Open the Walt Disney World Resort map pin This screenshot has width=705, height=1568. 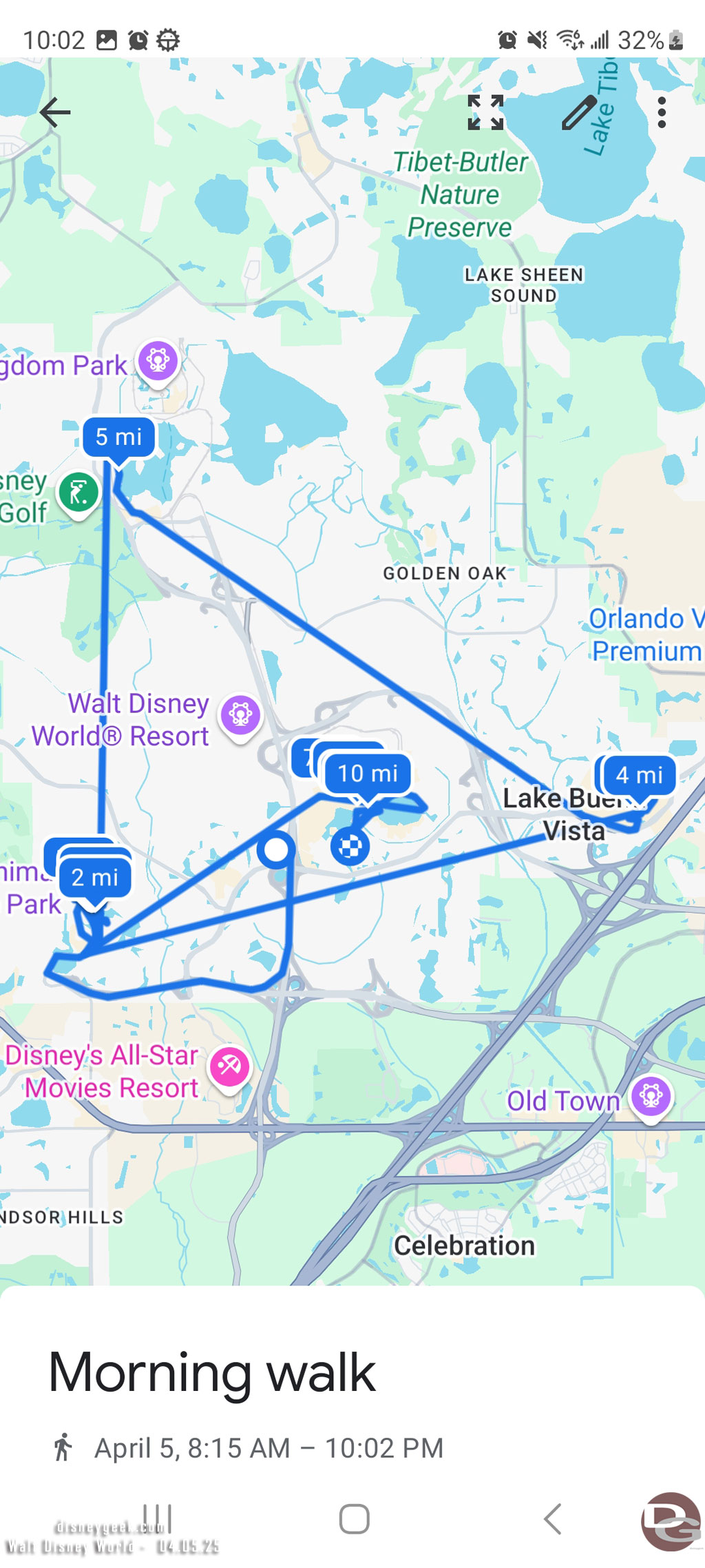click(x=240, y=714)
